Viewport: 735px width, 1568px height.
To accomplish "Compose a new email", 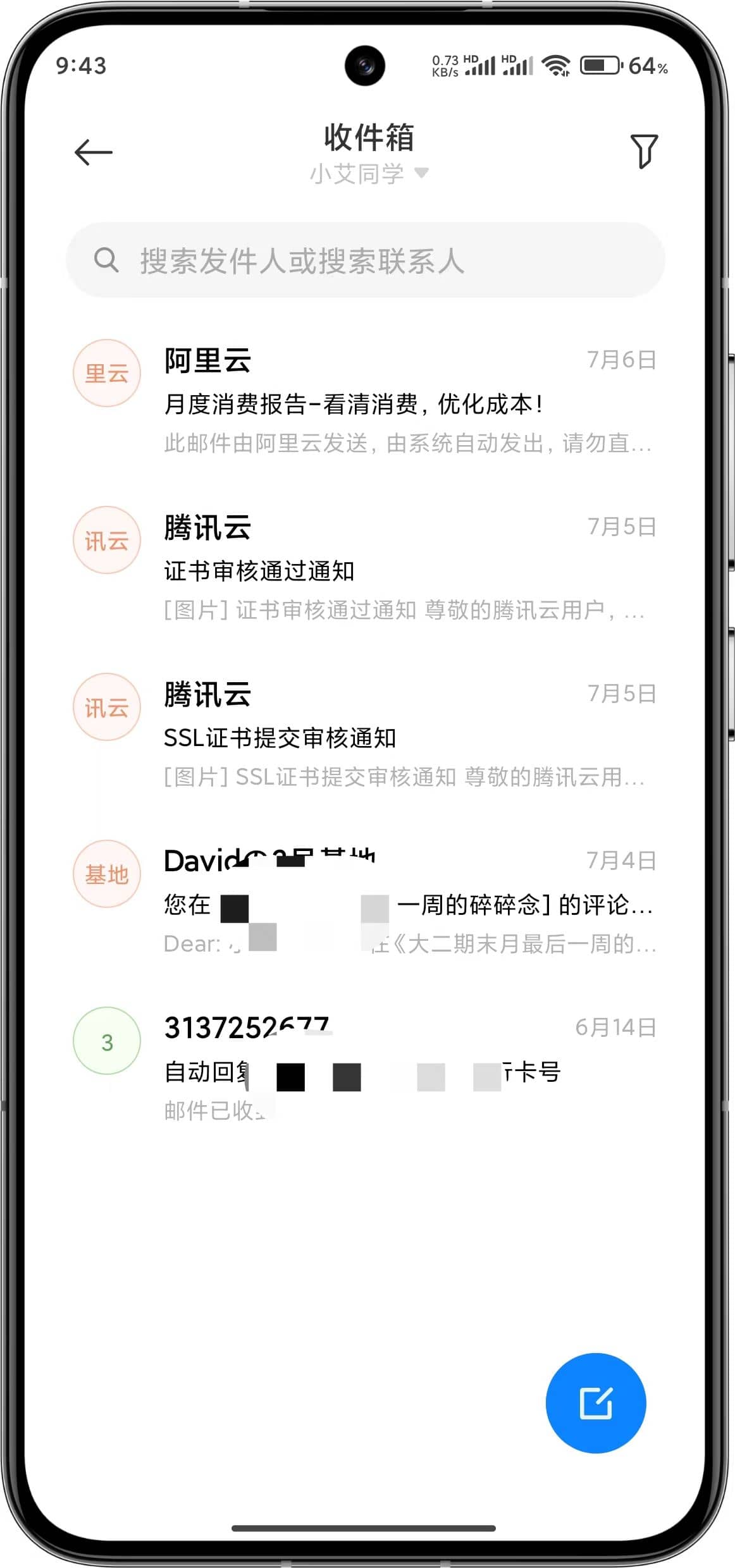I will (595, 1403).
